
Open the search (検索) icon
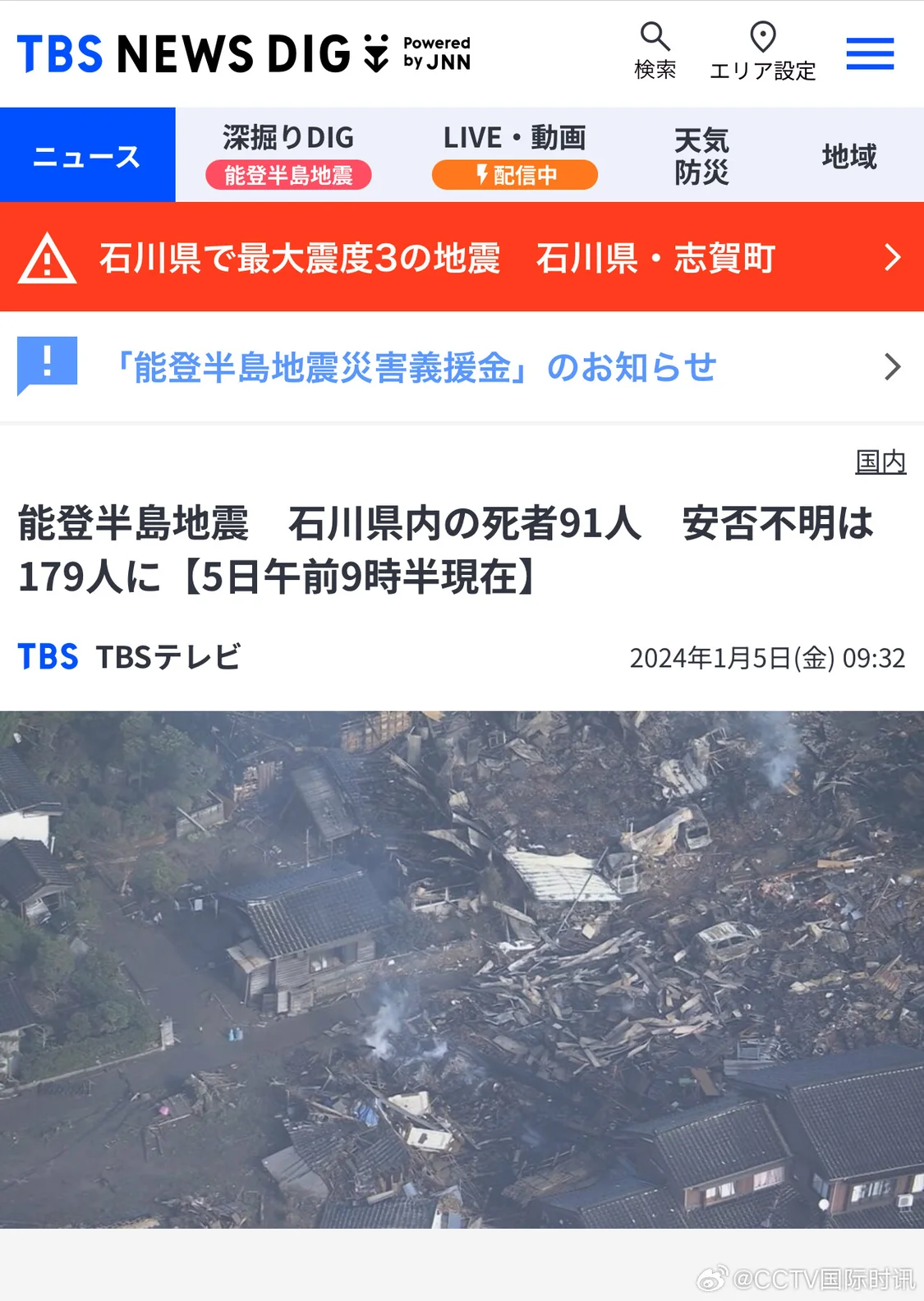655,51
